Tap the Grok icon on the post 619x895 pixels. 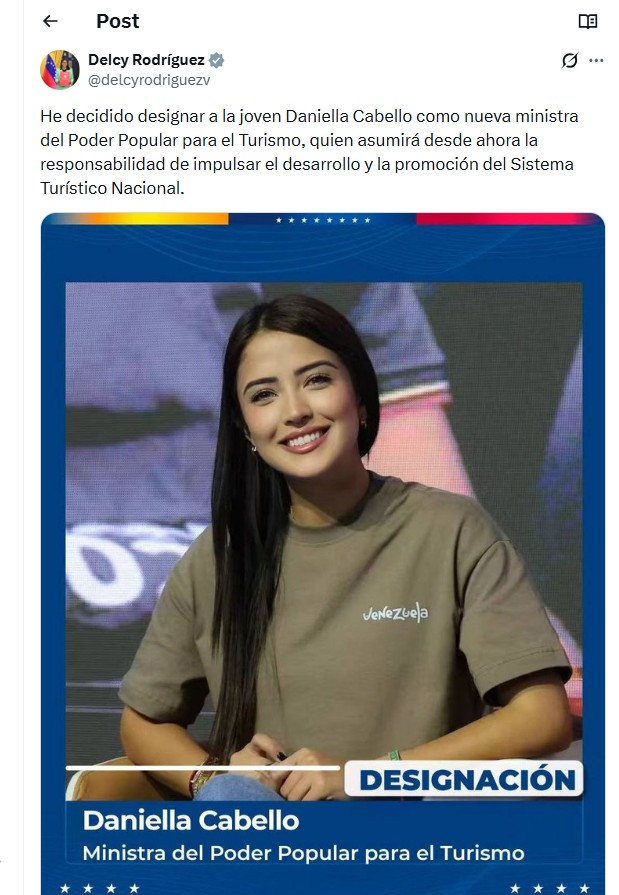point(569,60)
